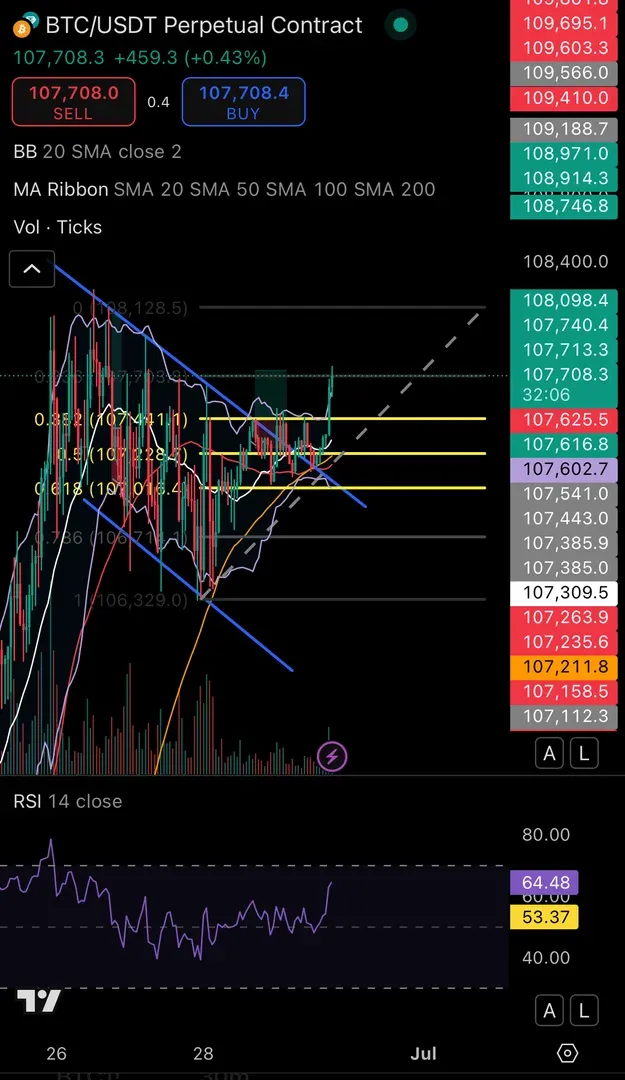Open the BTC/USDT Perpetual Contract symbol title
The width and height of the screenshot is (625, 1080).
coord(204,25)
